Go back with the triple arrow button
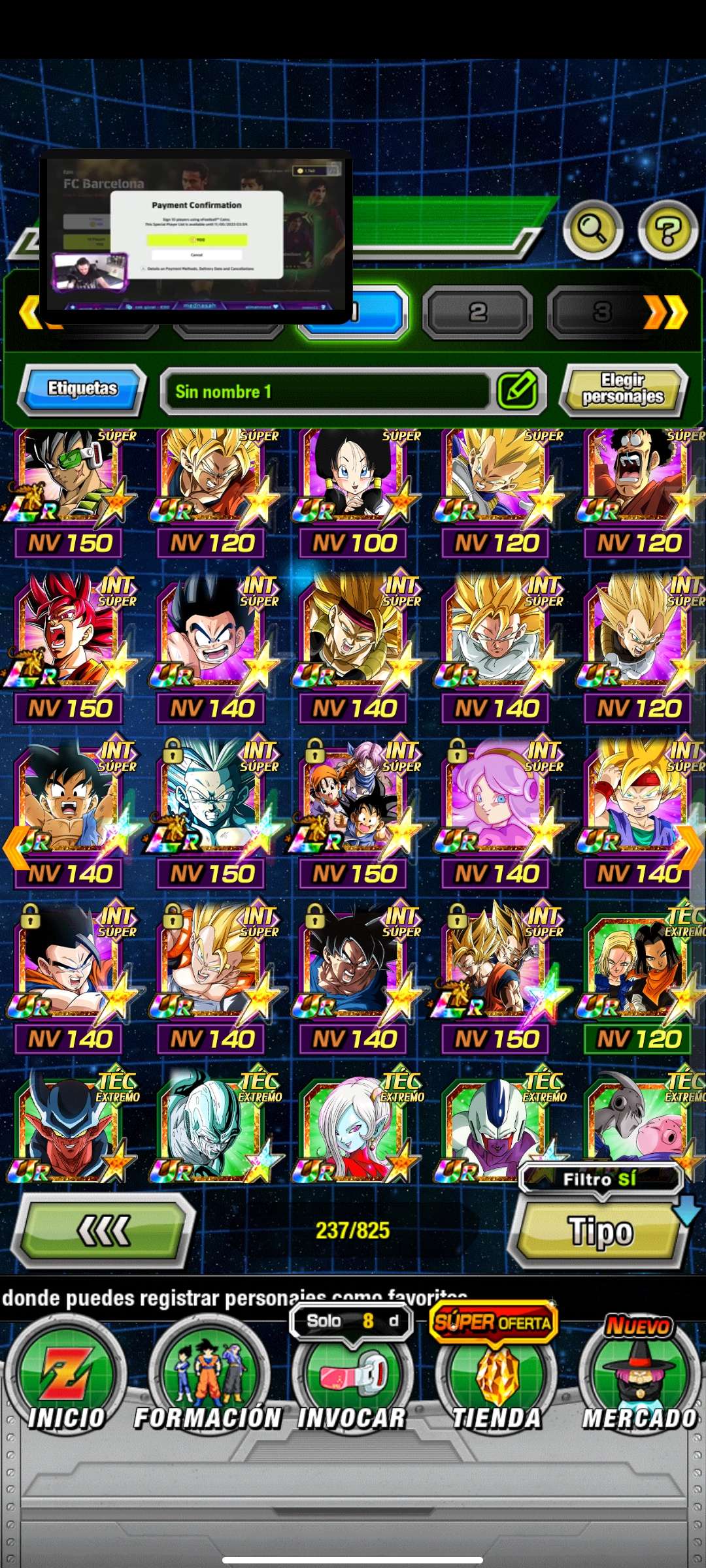 click(x=105, y=1231)
